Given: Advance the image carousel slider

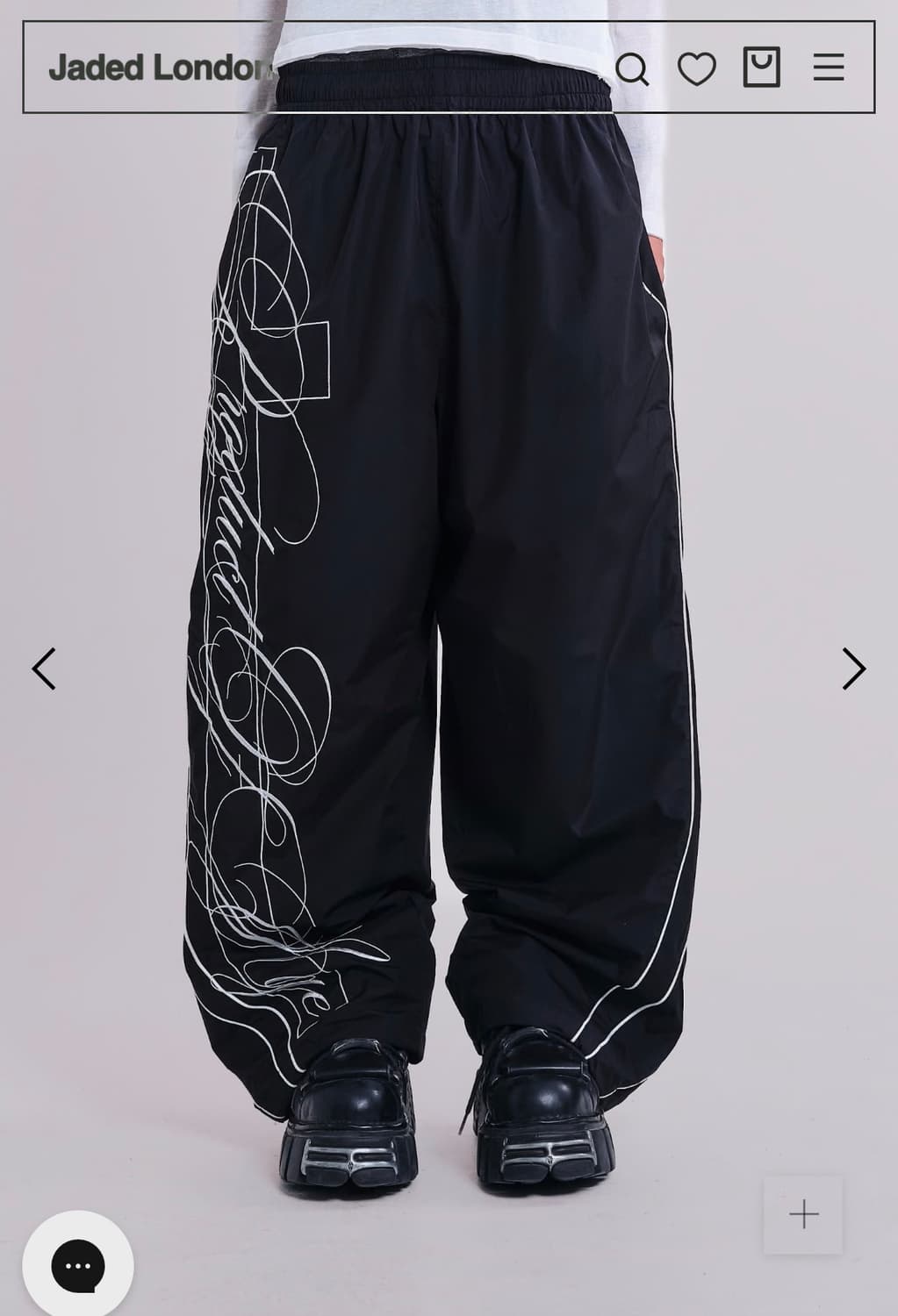Looking at the screenshot, I should [x=852, y=667].
